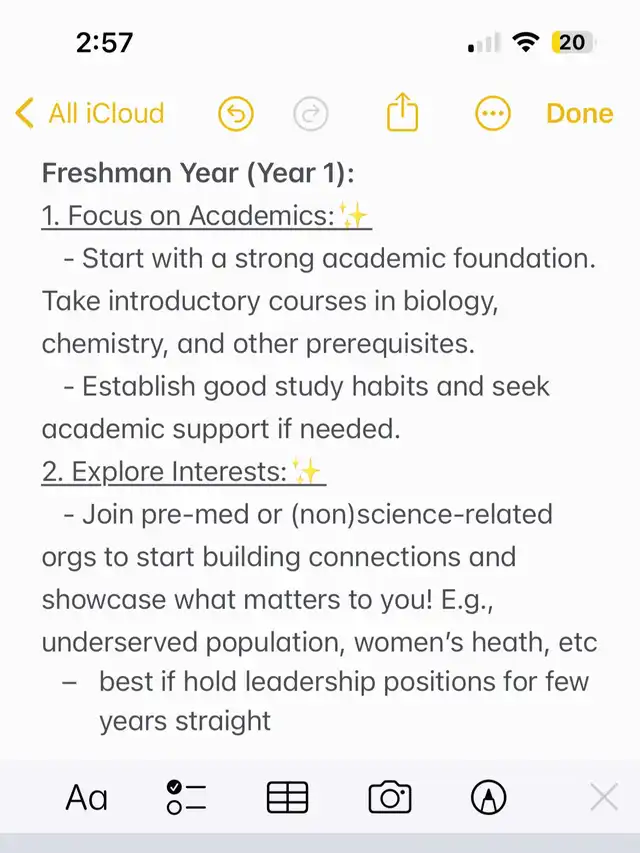Add a table to the note

tap(288, 797)
